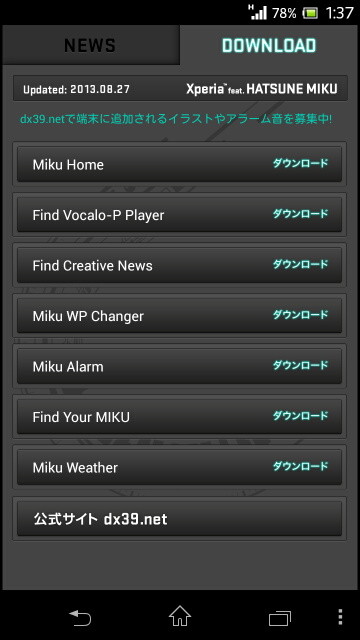This screenshot has width=360, height=640.
Task: Open the recent apps view
Action: [280, 618]
